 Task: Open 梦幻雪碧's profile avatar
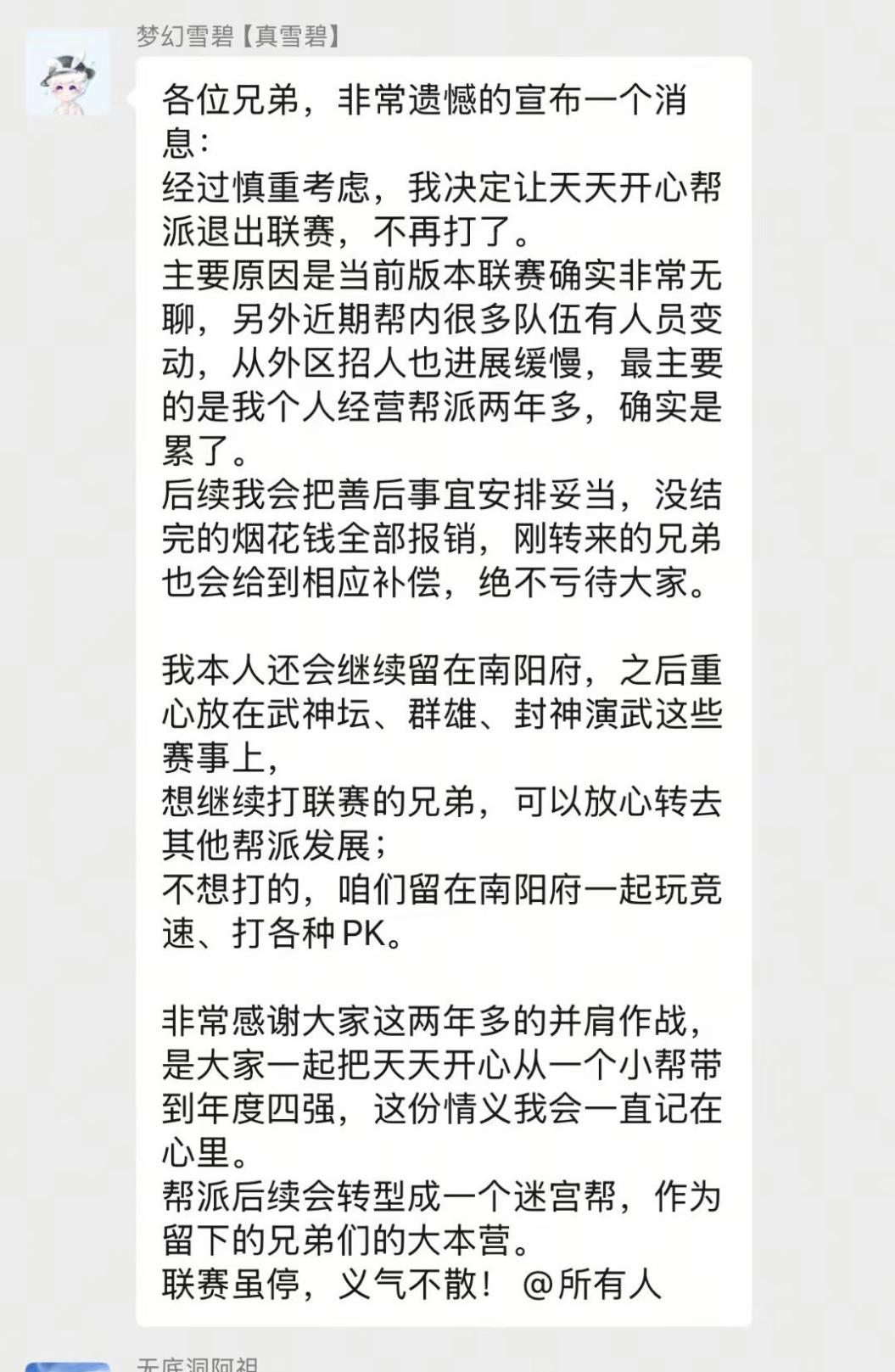pos(68,74)
